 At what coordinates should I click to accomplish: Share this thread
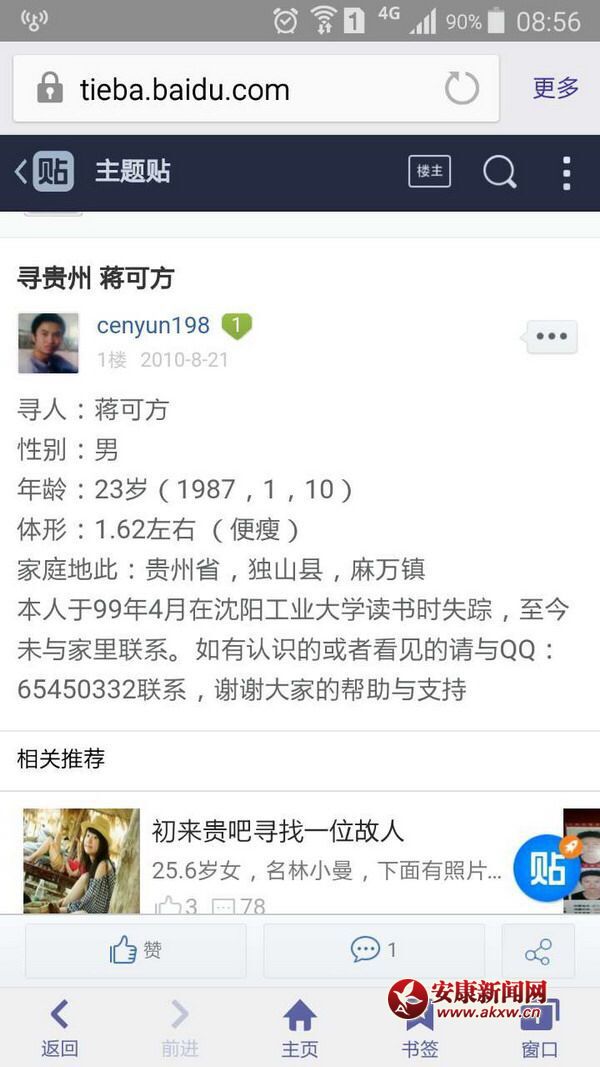pos(538,951)
